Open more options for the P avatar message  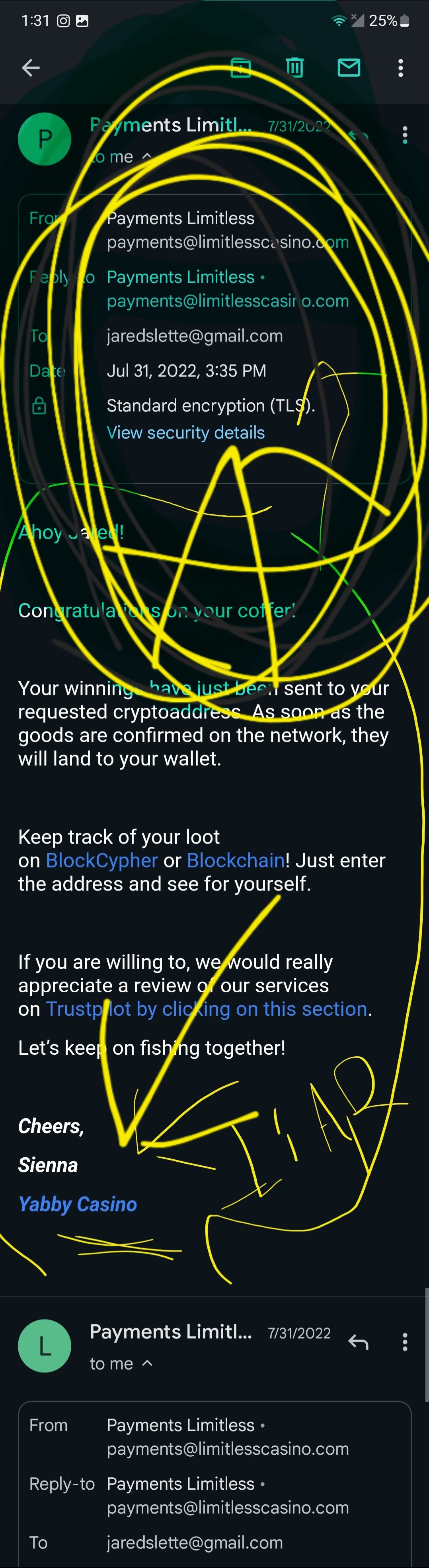(405, 135)
